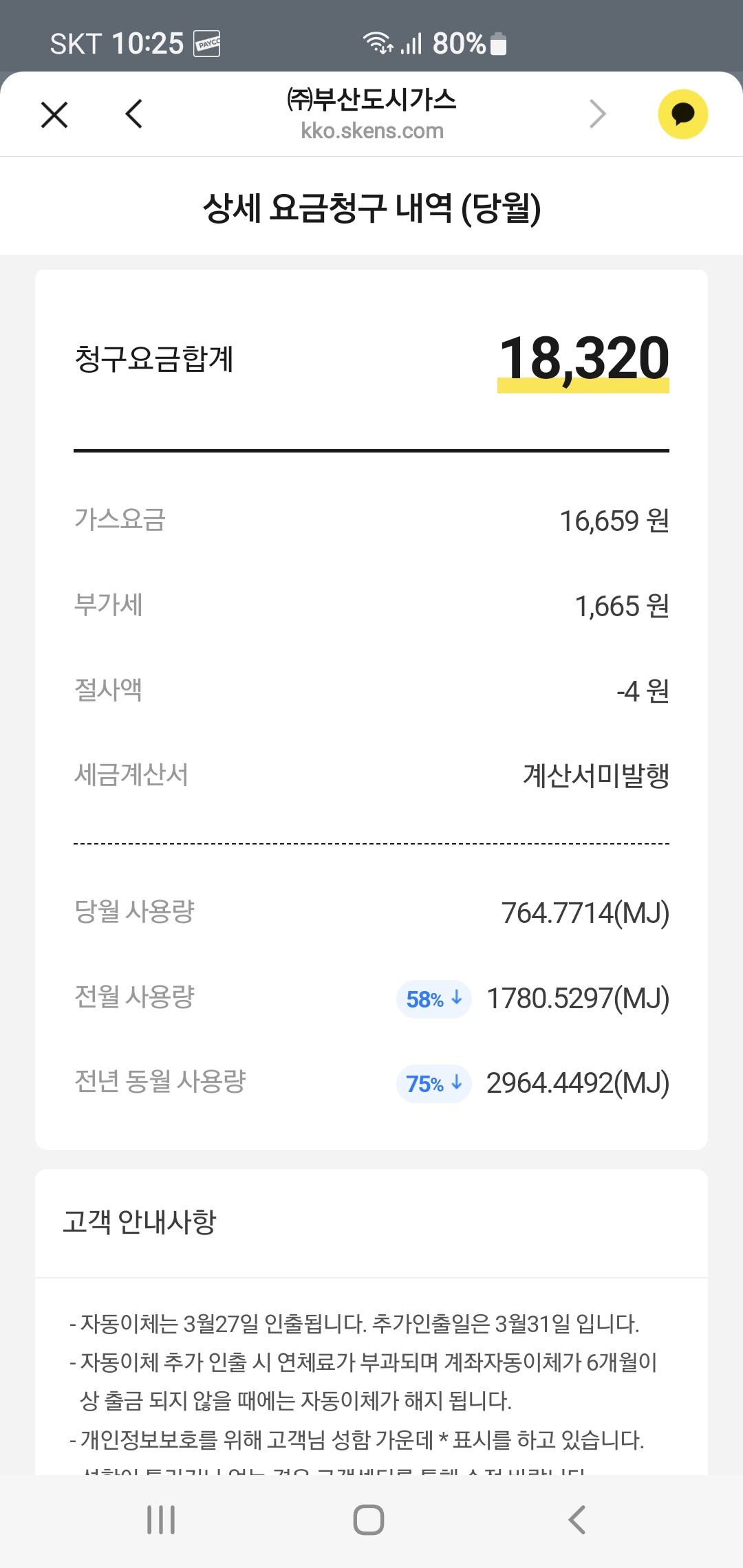Open the yellow KakaoTalk chat bubble
Viewport: 743px width, 1568px height.
(x=682, y=114)
